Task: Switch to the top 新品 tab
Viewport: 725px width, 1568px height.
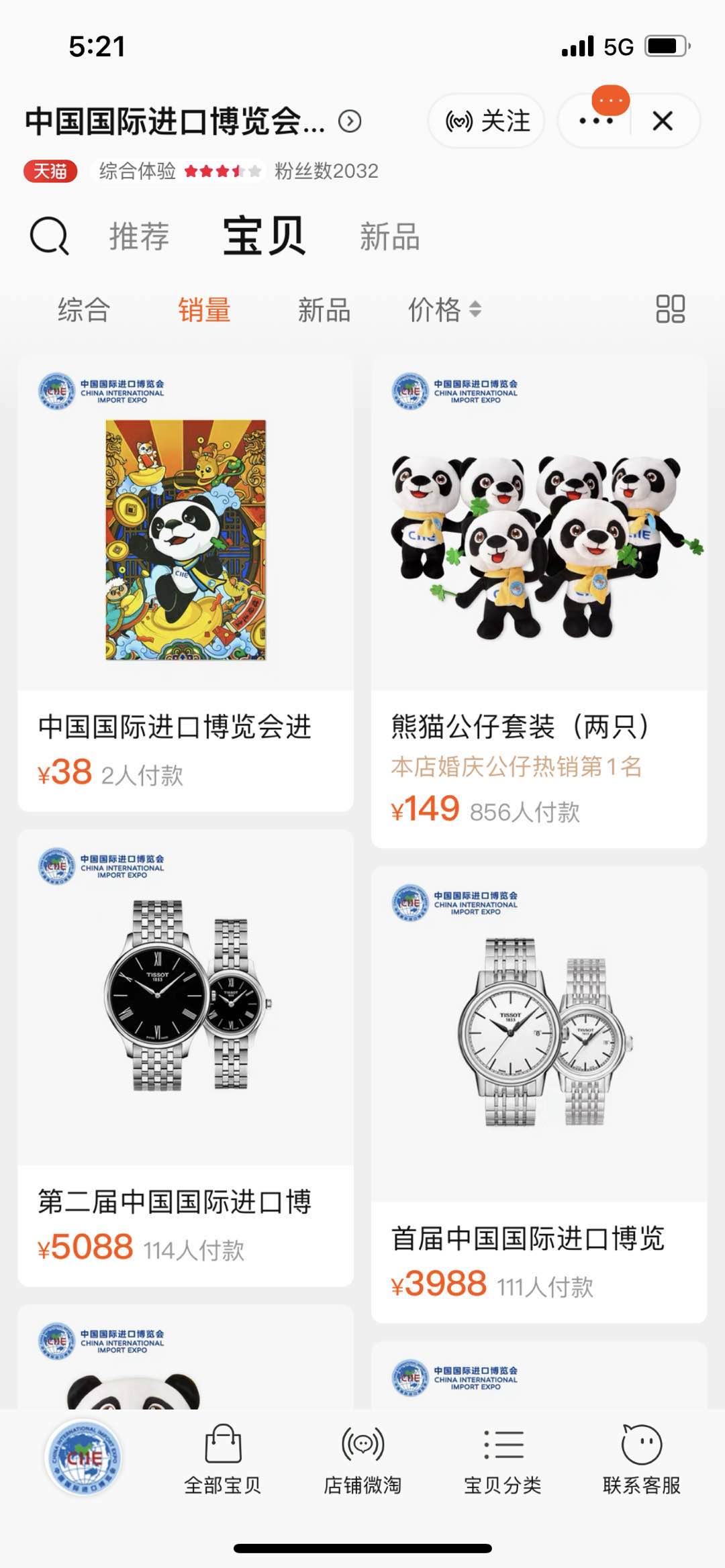Action: point(389,237)
